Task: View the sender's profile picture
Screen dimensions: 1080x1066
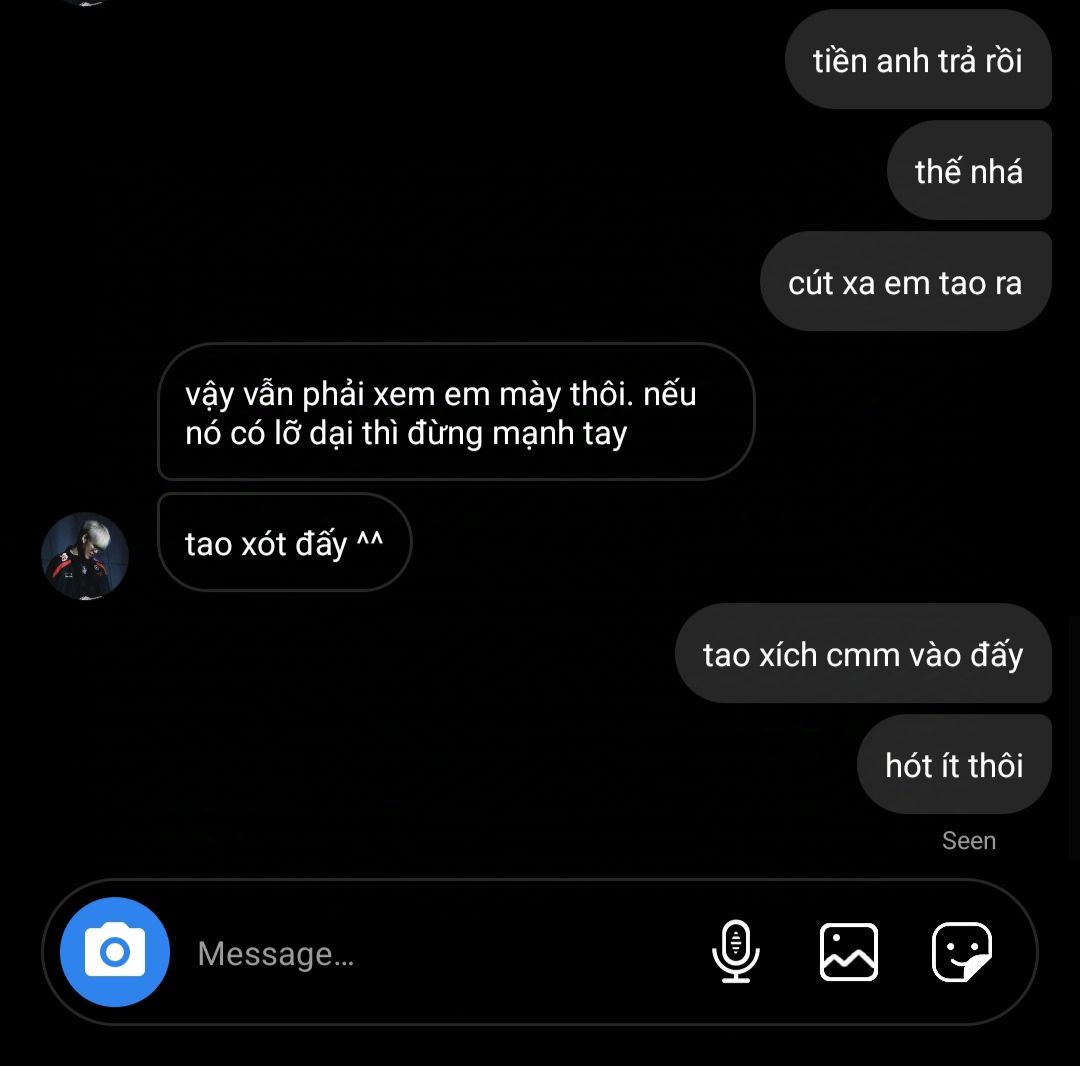Action: (x=85, y=556)
